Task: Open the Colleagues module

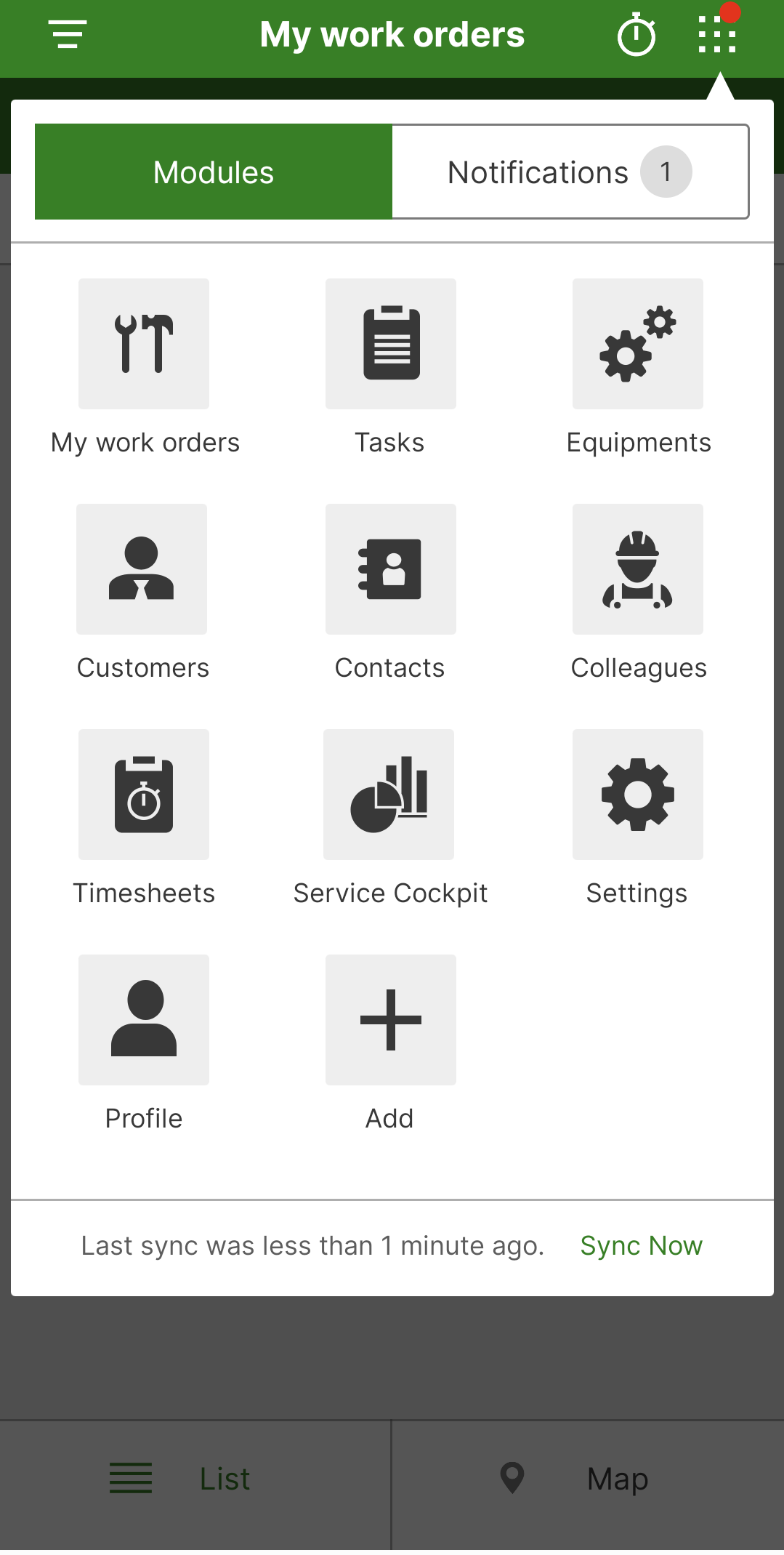Action: point(638,570)
